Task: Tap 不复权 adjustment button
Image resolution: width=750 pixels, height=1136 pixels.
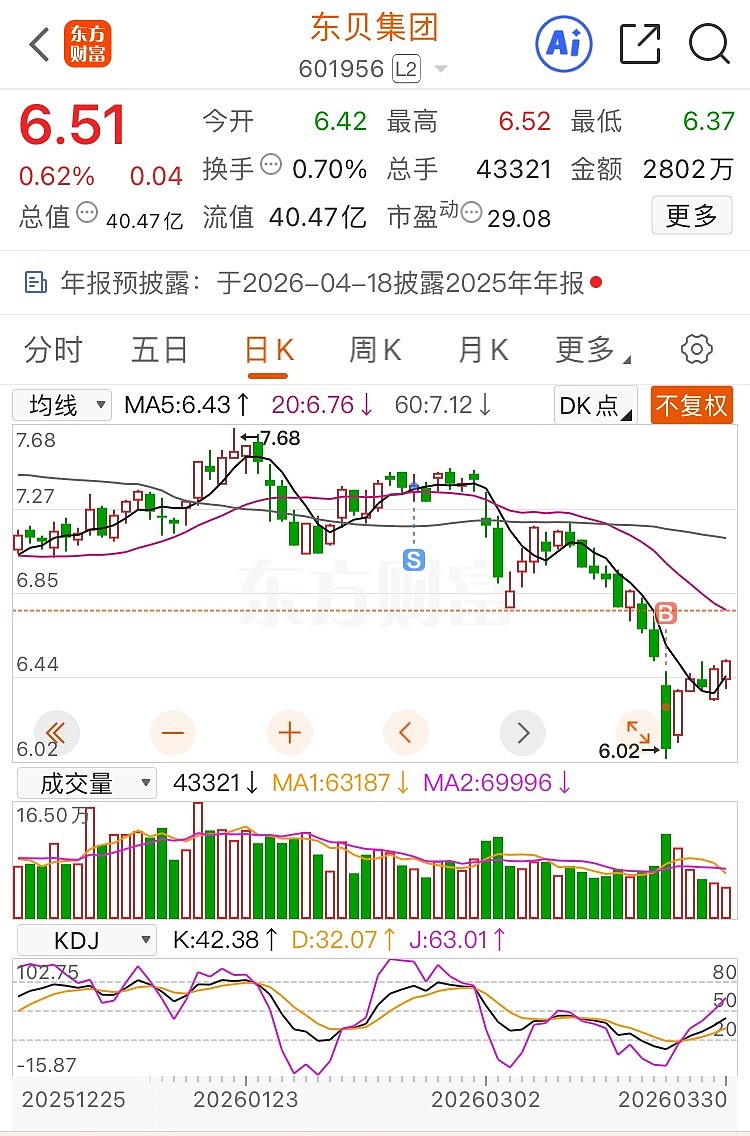Action: click(691, 405)
